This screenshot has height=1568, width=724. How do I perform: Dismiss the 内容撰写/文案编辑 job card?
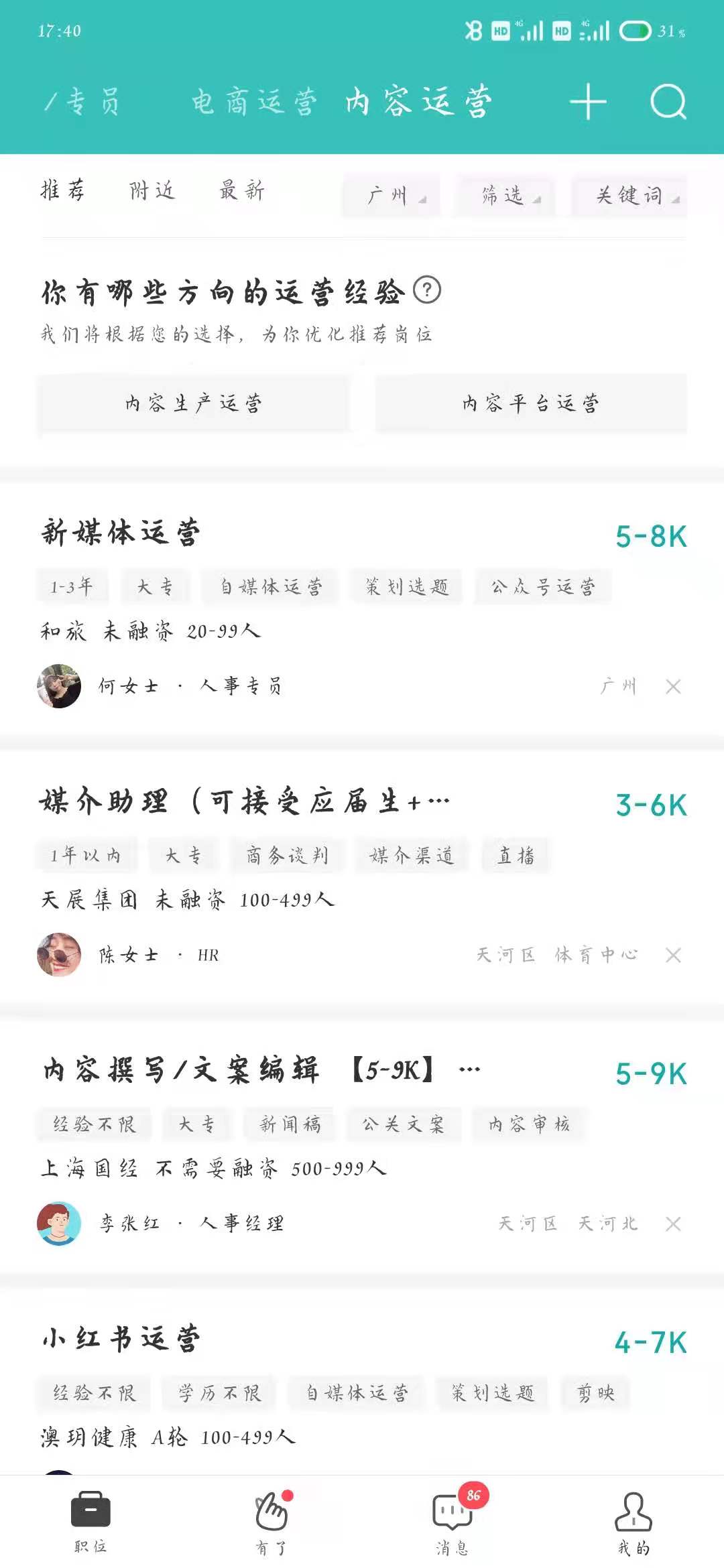pyautogui.click(x=673, y=1222)
